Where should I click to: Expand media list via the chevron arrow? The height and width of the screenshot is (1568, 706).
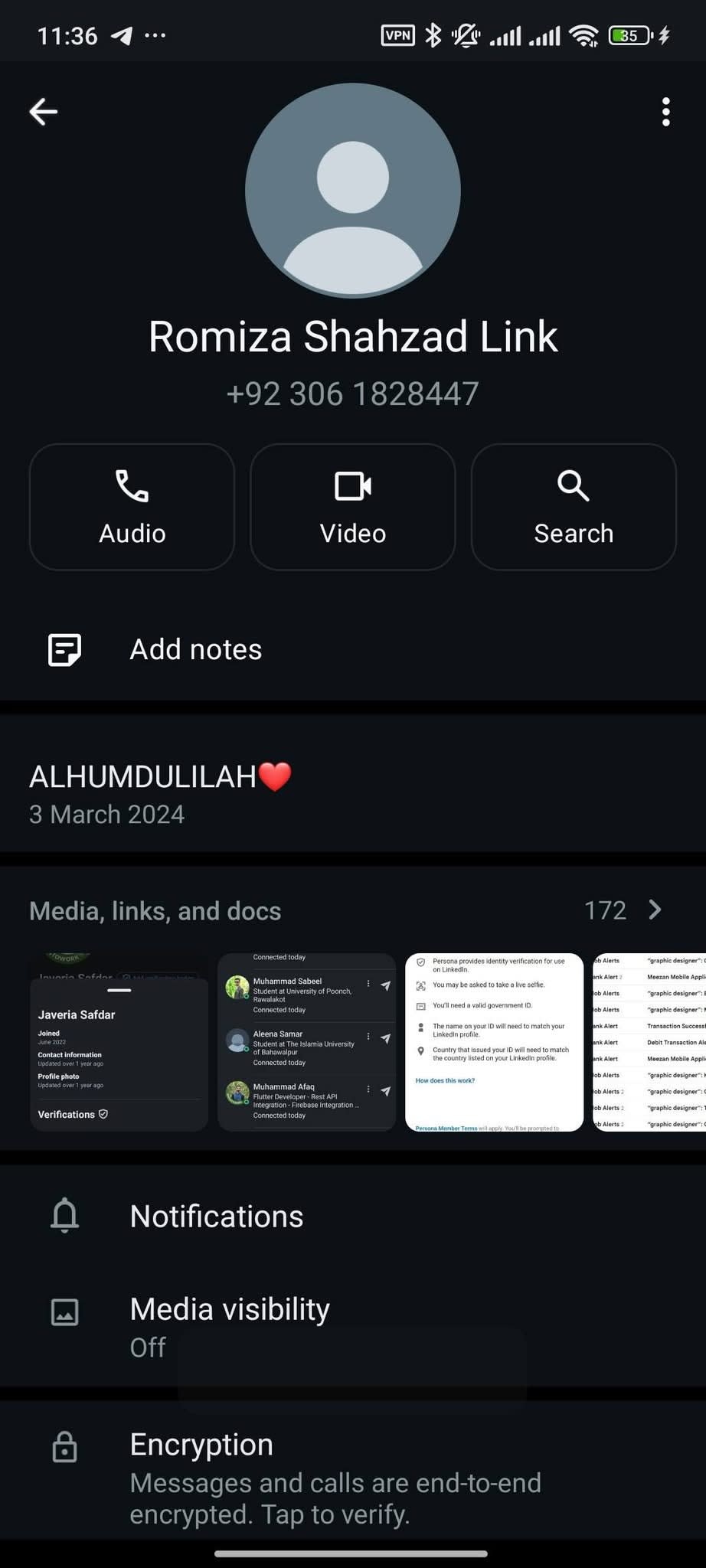click(x=655, y=910)
